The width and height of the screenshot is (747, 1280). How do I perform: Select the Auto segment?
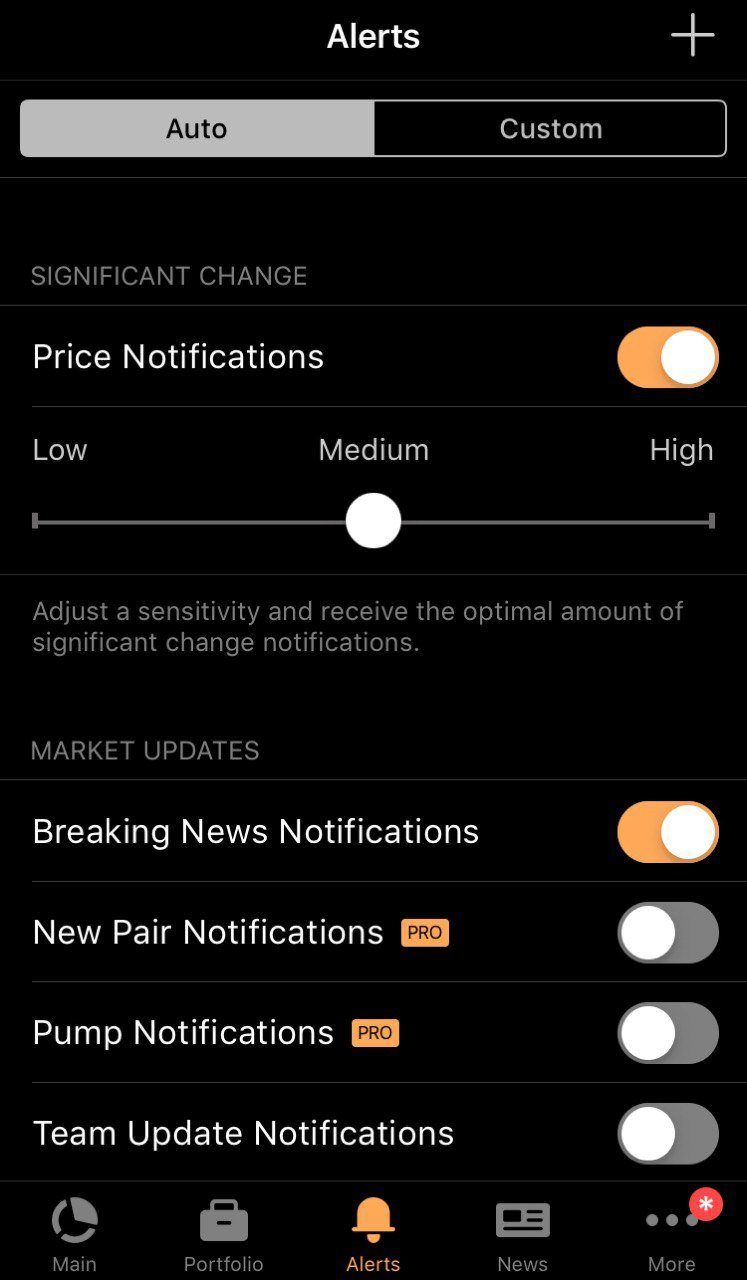click(x=197, y=129)
